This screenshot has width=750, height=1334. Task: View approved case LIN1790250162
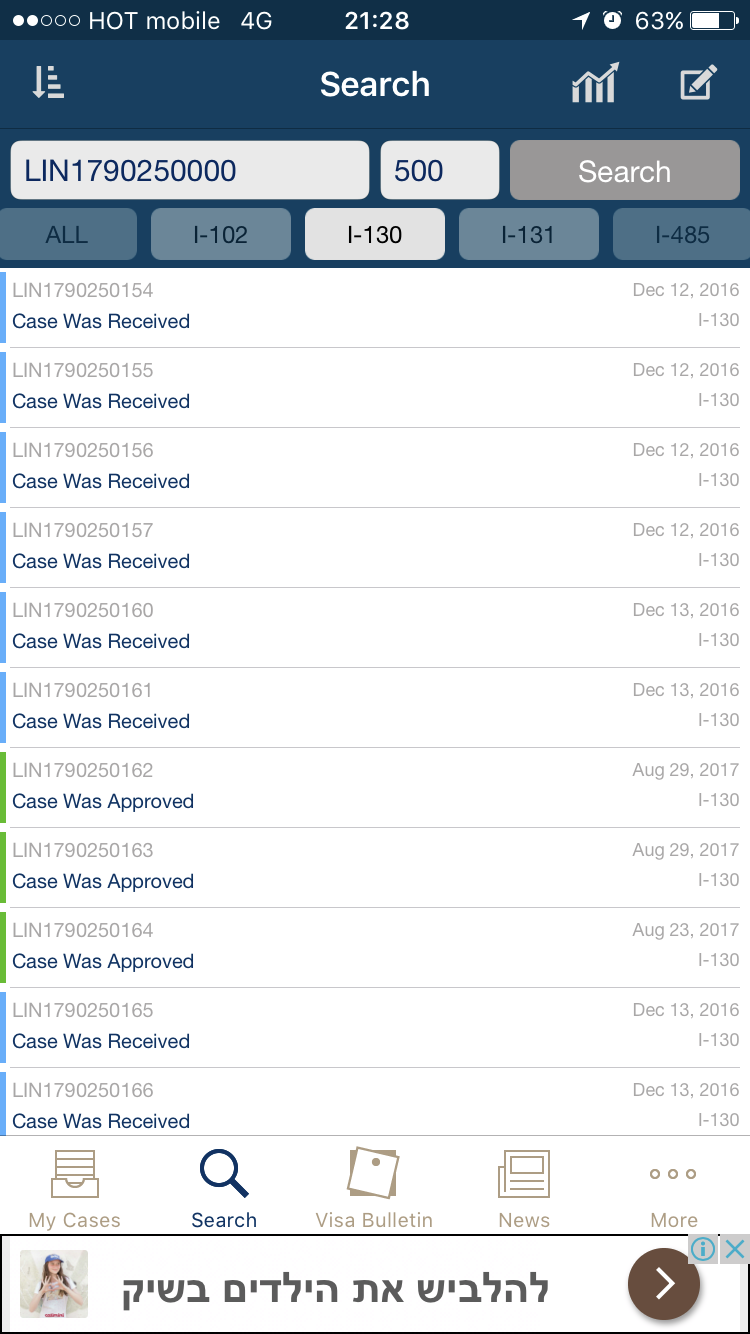[x=375, y=788]
